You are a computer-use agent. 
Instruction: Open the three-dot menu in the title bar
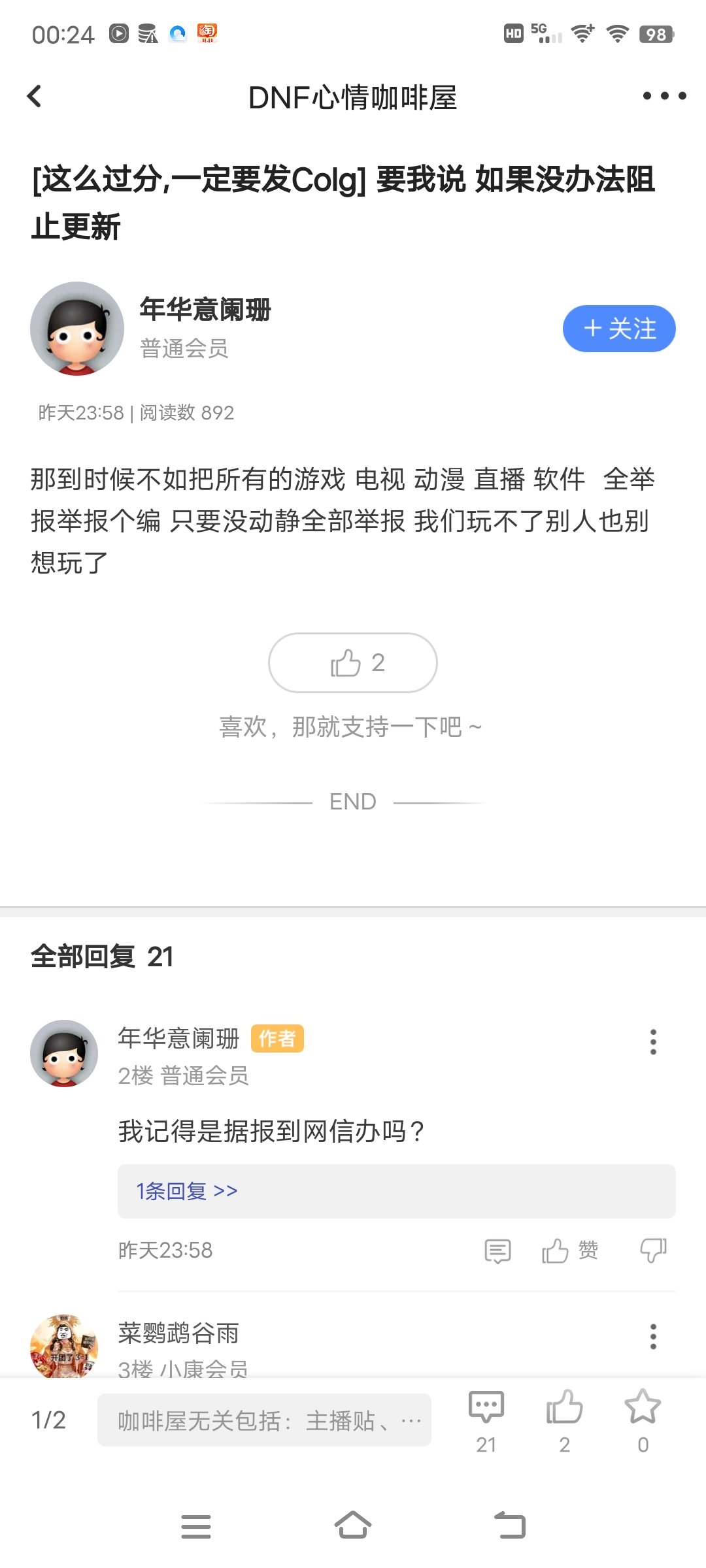point(664,97)
